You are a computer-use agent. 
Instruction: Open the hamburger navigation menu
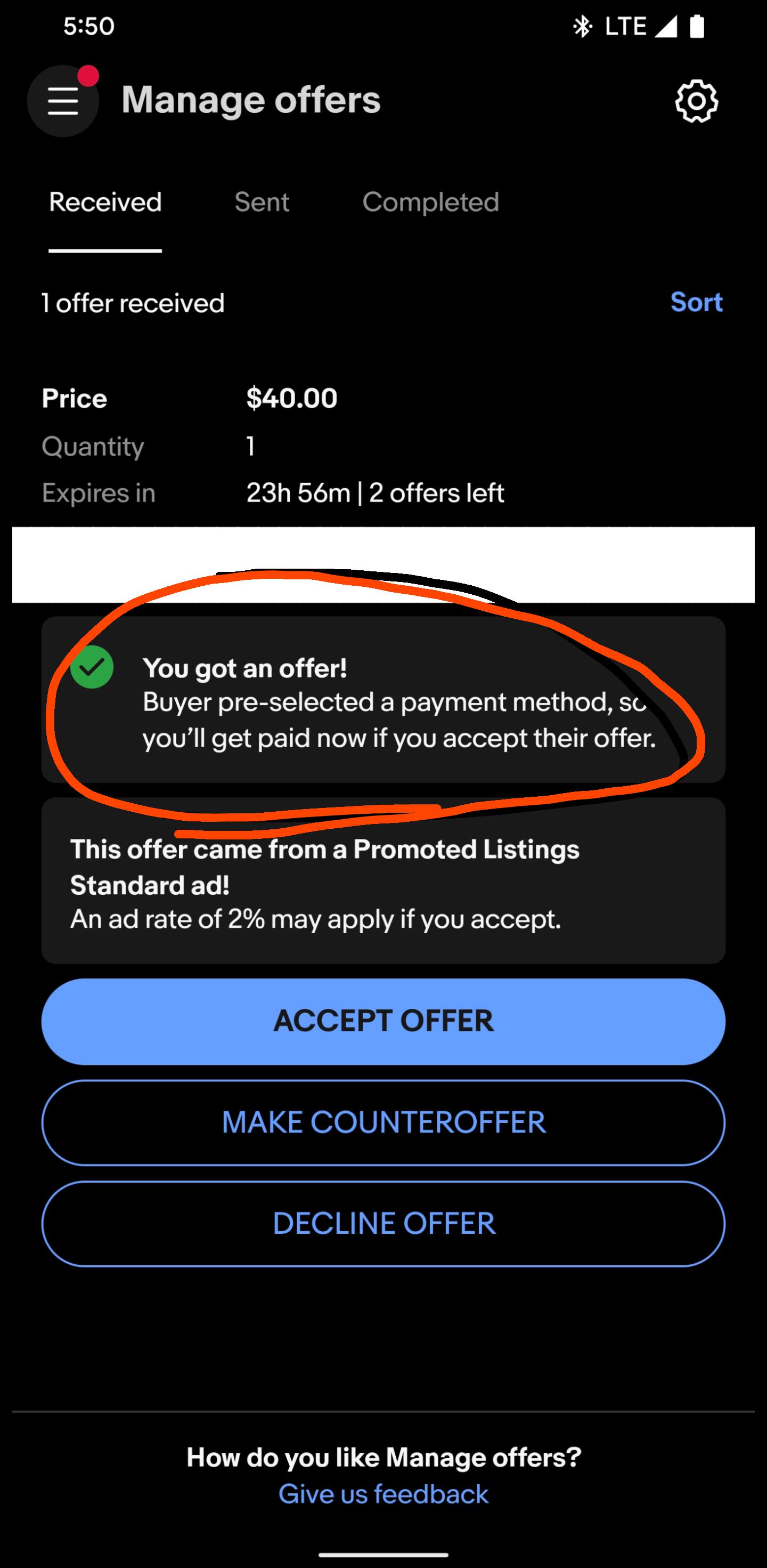63,101
